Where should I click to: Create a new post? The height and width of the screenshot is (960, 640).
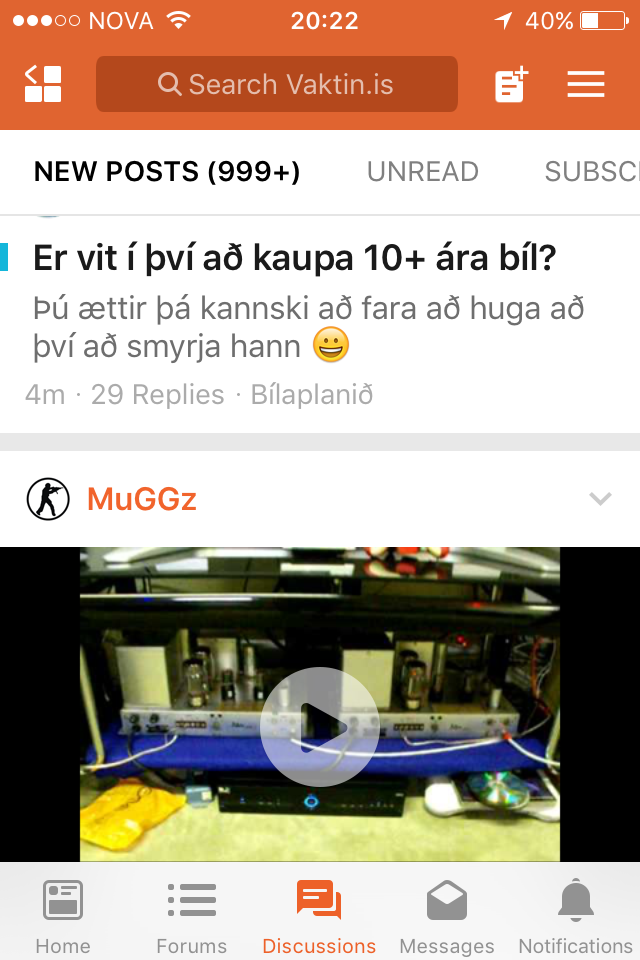pos(511,84)
